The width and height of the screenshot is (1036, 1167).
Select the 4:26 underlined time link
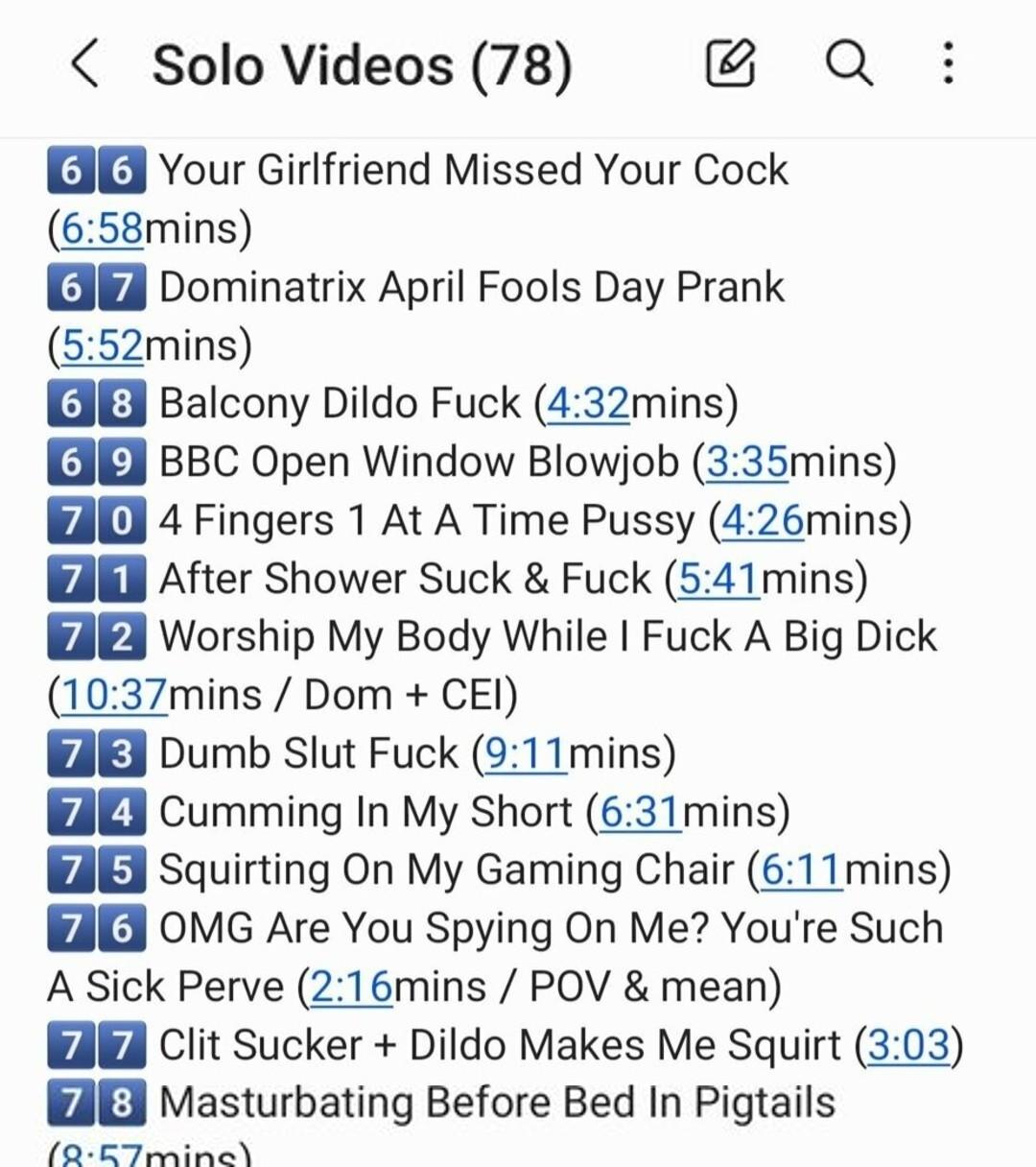click(x=762, y=521)
